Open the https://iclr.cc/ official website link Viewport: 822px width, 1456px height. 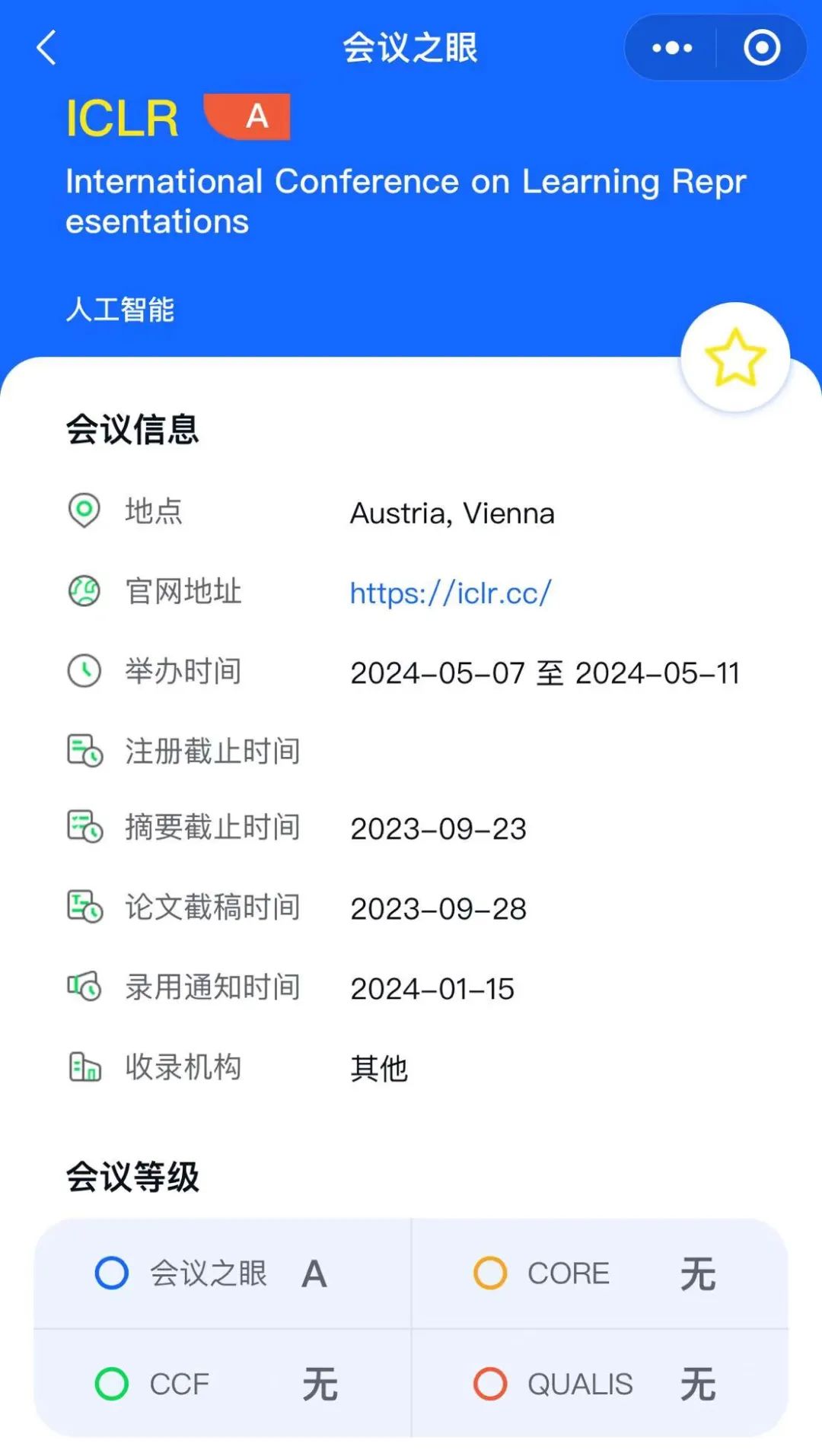[451, 593]
